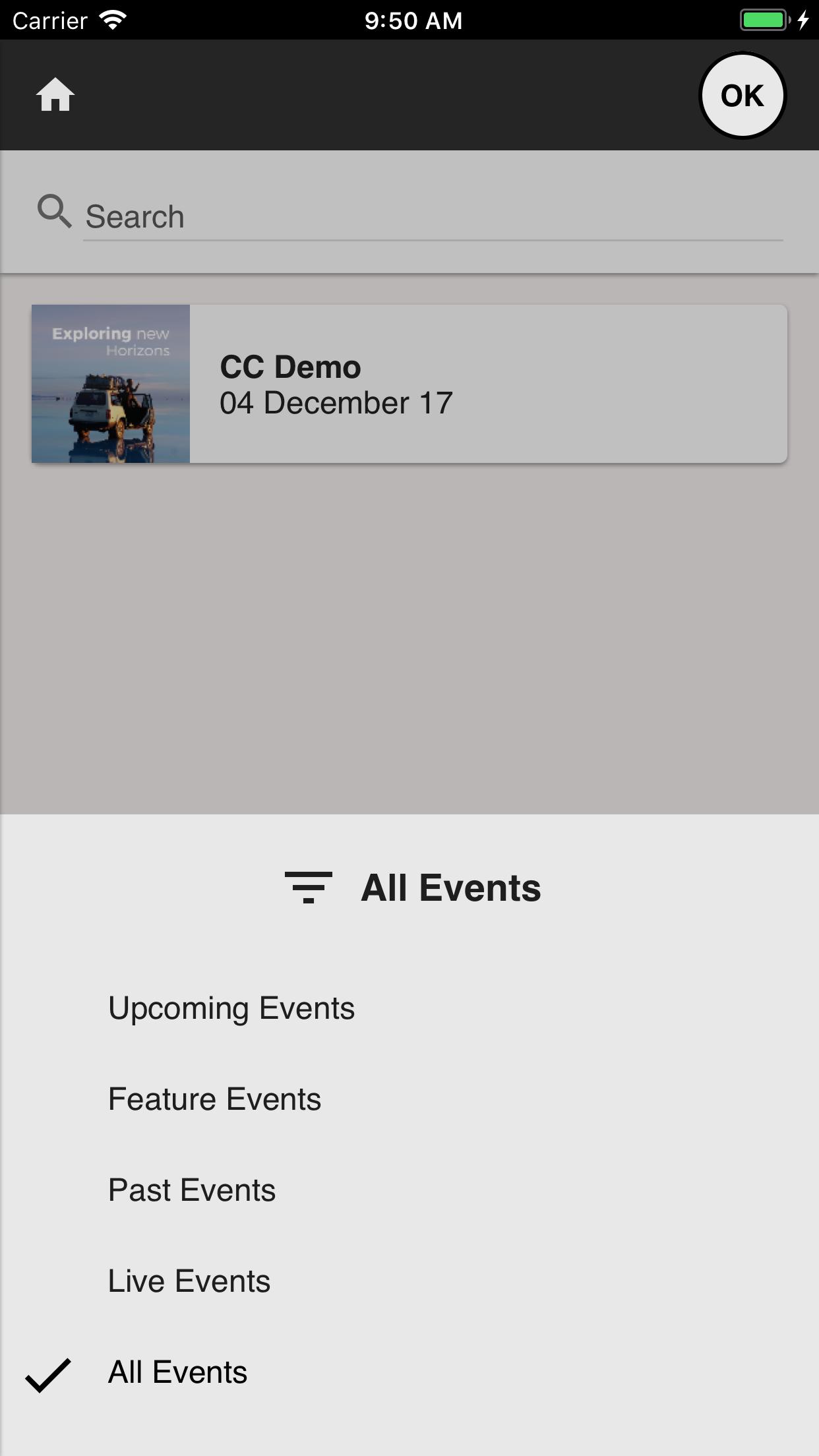Choose the Live Events filter
The width and height of the screenshot is (819, 1456).
point(189,1281)
